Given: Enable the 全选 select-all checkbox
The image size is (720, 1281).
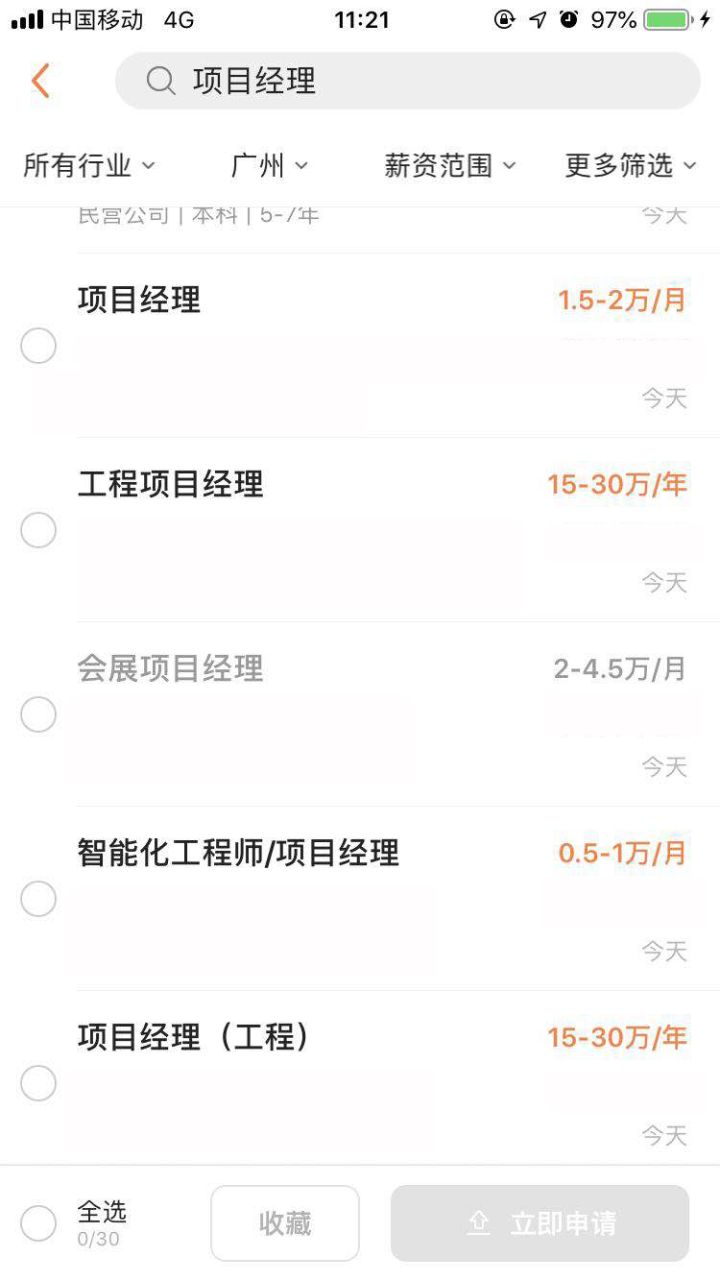Looking at the screenshot, I should point(38,1222).
